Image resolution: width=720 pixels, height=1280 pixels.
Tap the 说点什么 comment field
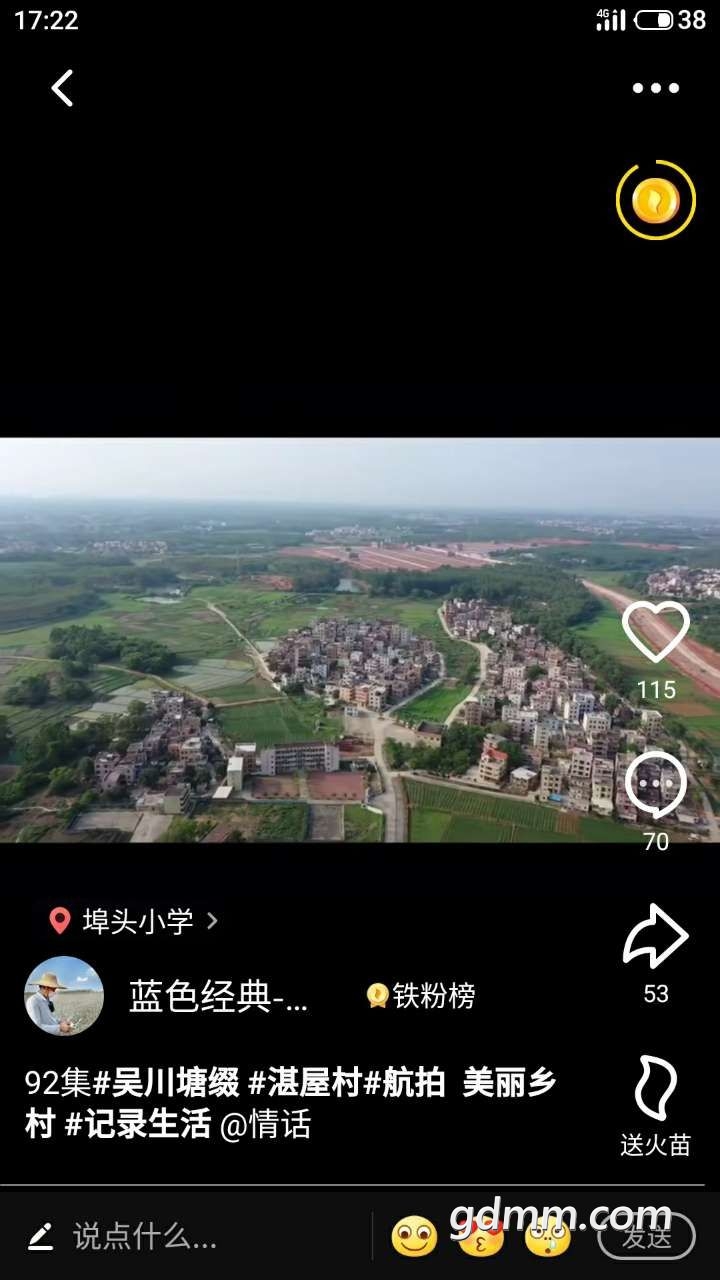(x=145, y=1237)
